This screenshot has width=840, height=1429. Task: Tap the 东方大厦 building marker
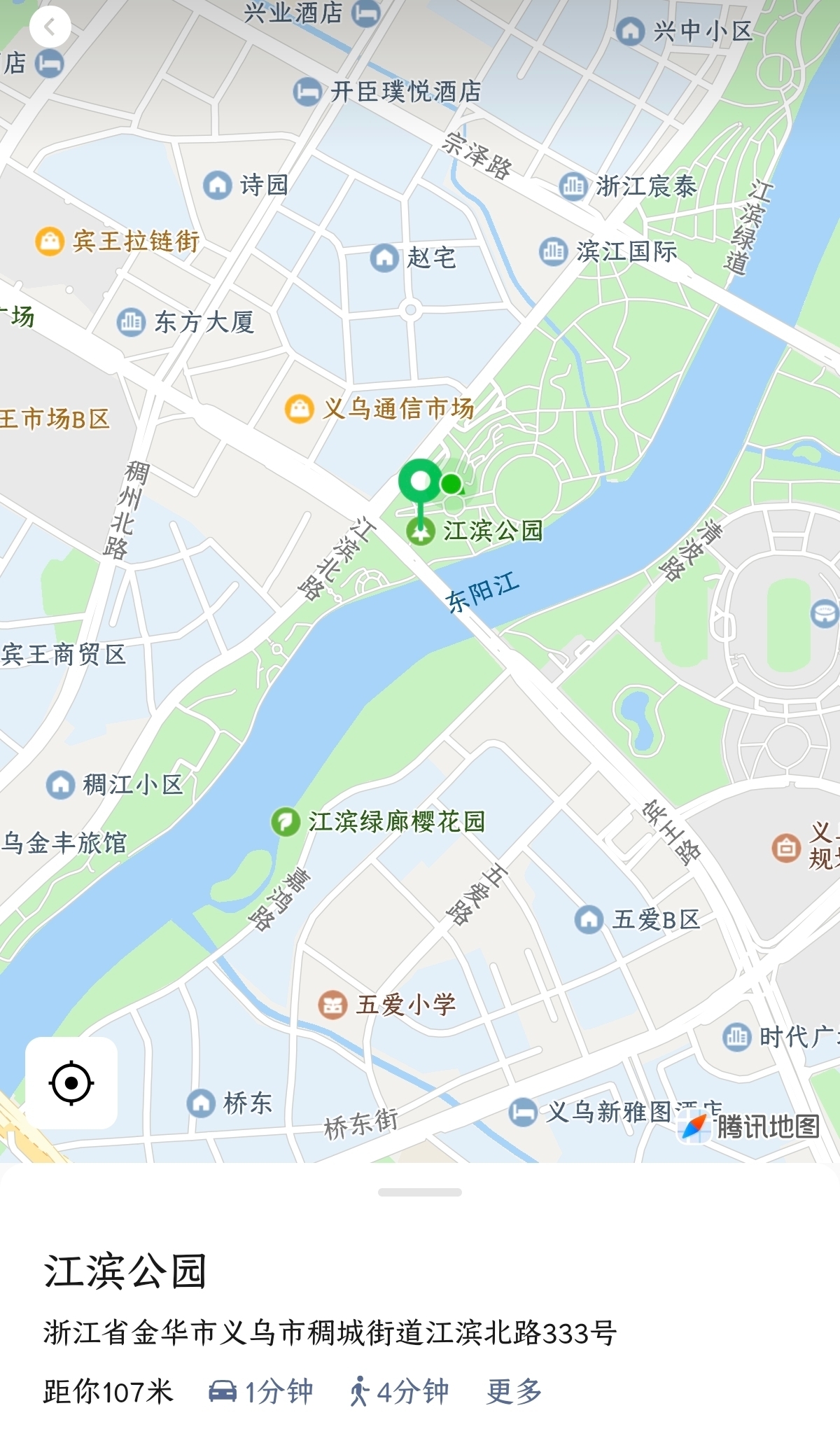coord(131,322)
